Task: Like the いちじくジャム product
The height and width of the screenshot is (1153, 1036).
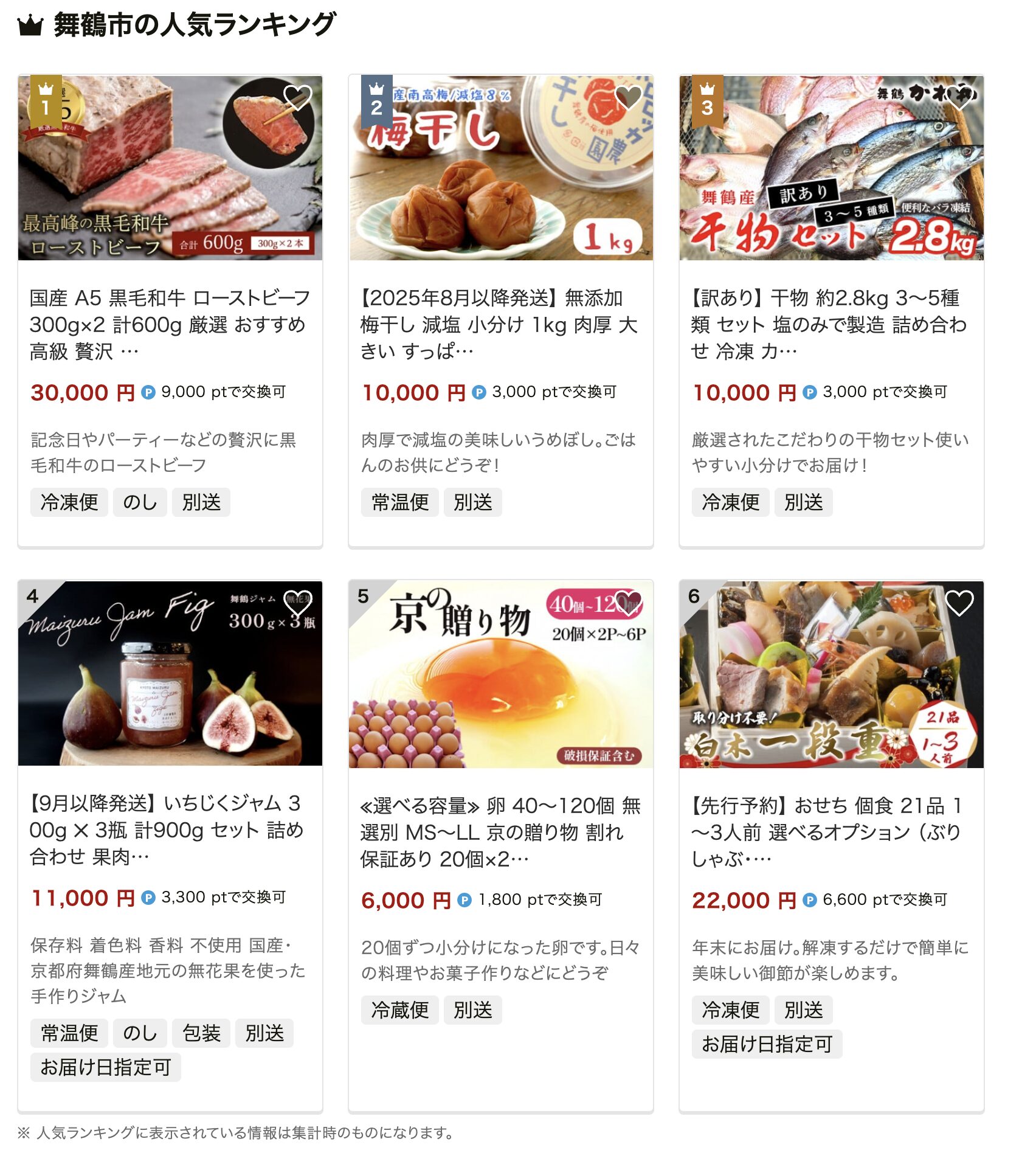Action: coord(298,603)
